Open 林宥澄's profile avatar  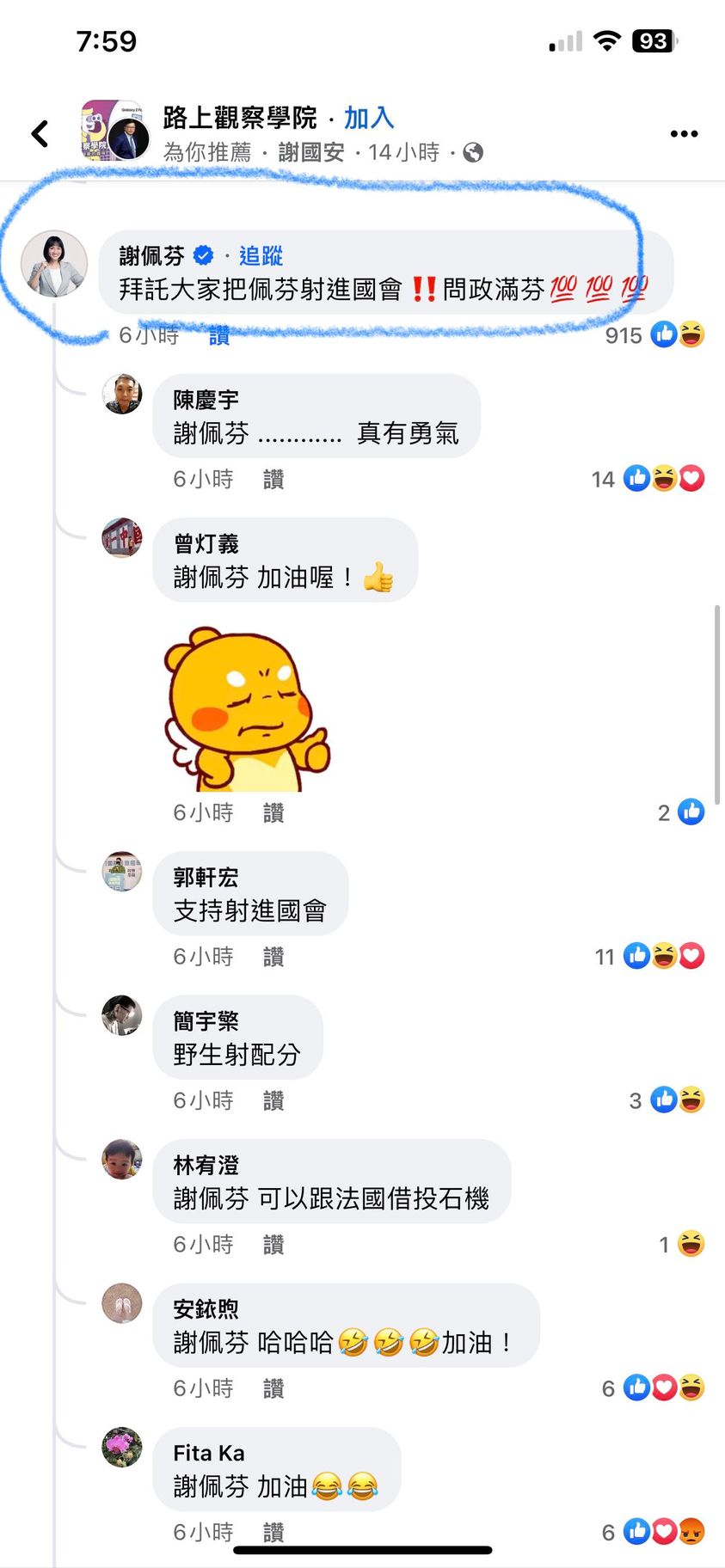coord(122,1159)
